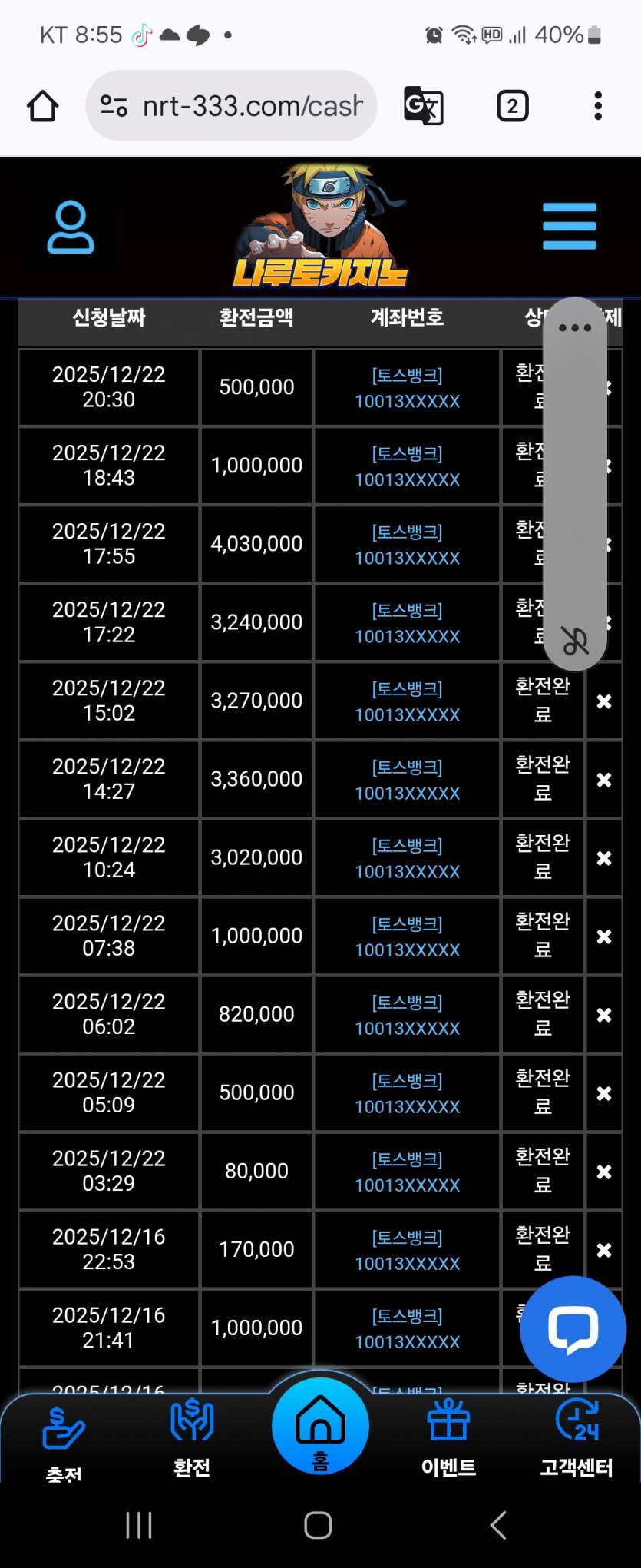Screen dimensions: 641x1568
Task: Remove the 820,000 withdrawal entry
Action: coord(604,1015)
